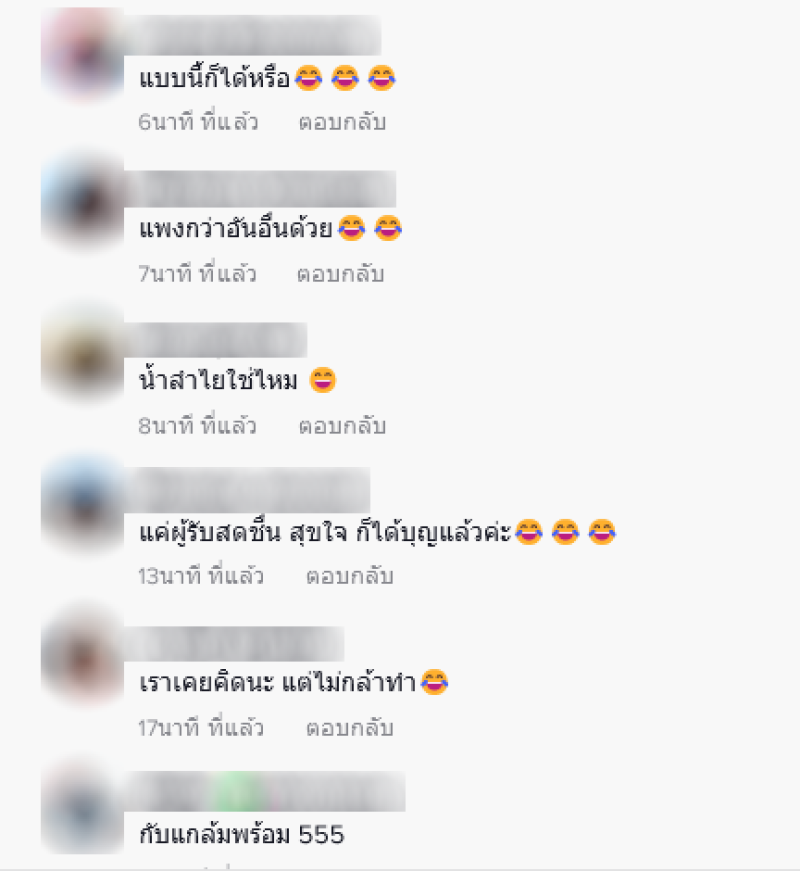Reply to the comment "น้ำสำไยใช่ไหม"

click(x=342, y=426)
